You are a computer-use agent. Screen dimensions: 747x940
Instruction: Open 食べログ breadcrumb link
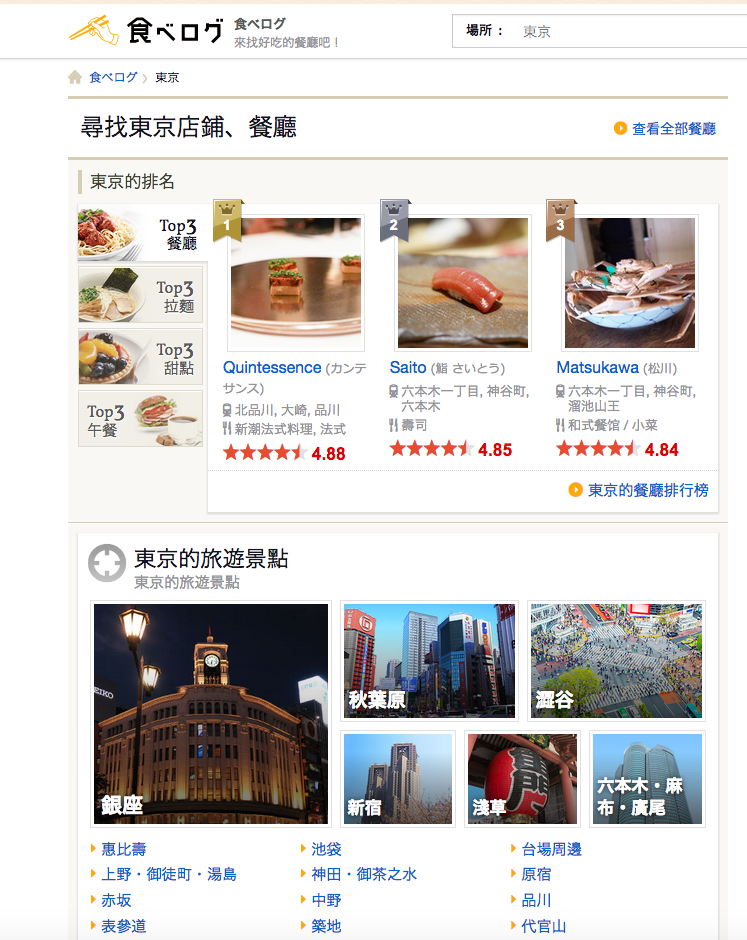(113, 77)
